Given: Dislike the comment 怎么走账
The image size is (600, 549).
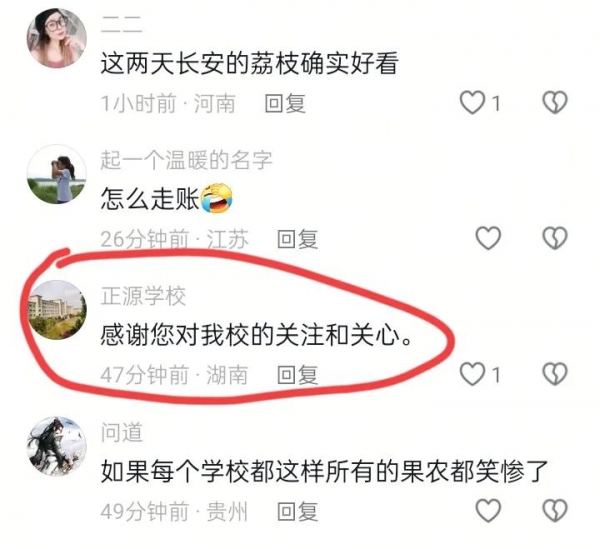Looking at the screenshot, I should [554, 238].
